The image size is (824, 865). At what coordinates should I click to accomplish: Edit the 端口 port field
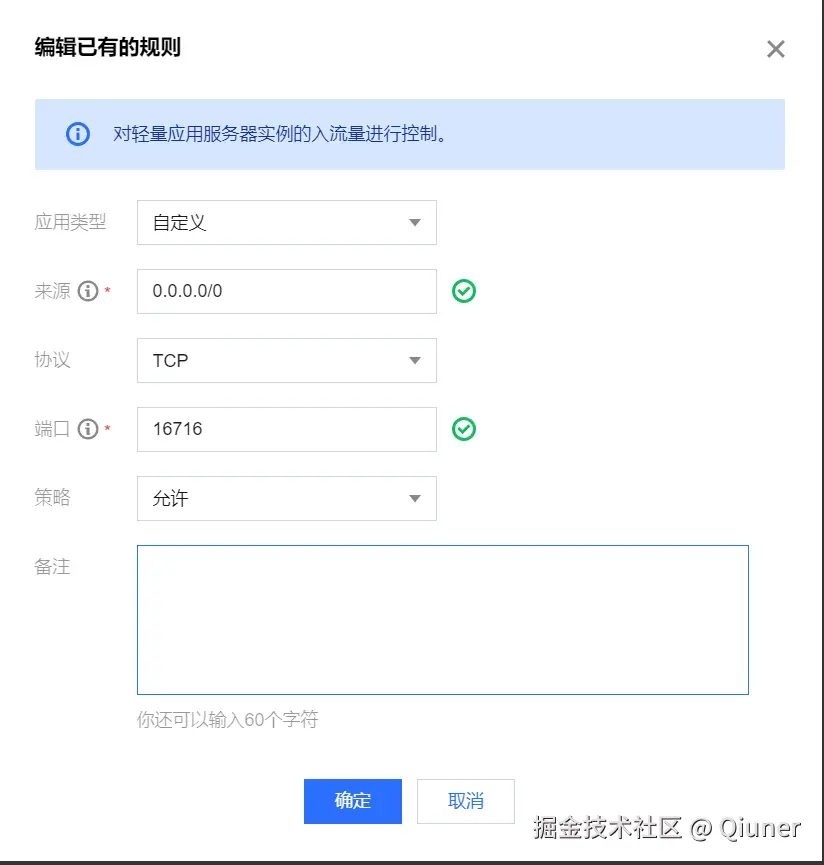point(286,429)
